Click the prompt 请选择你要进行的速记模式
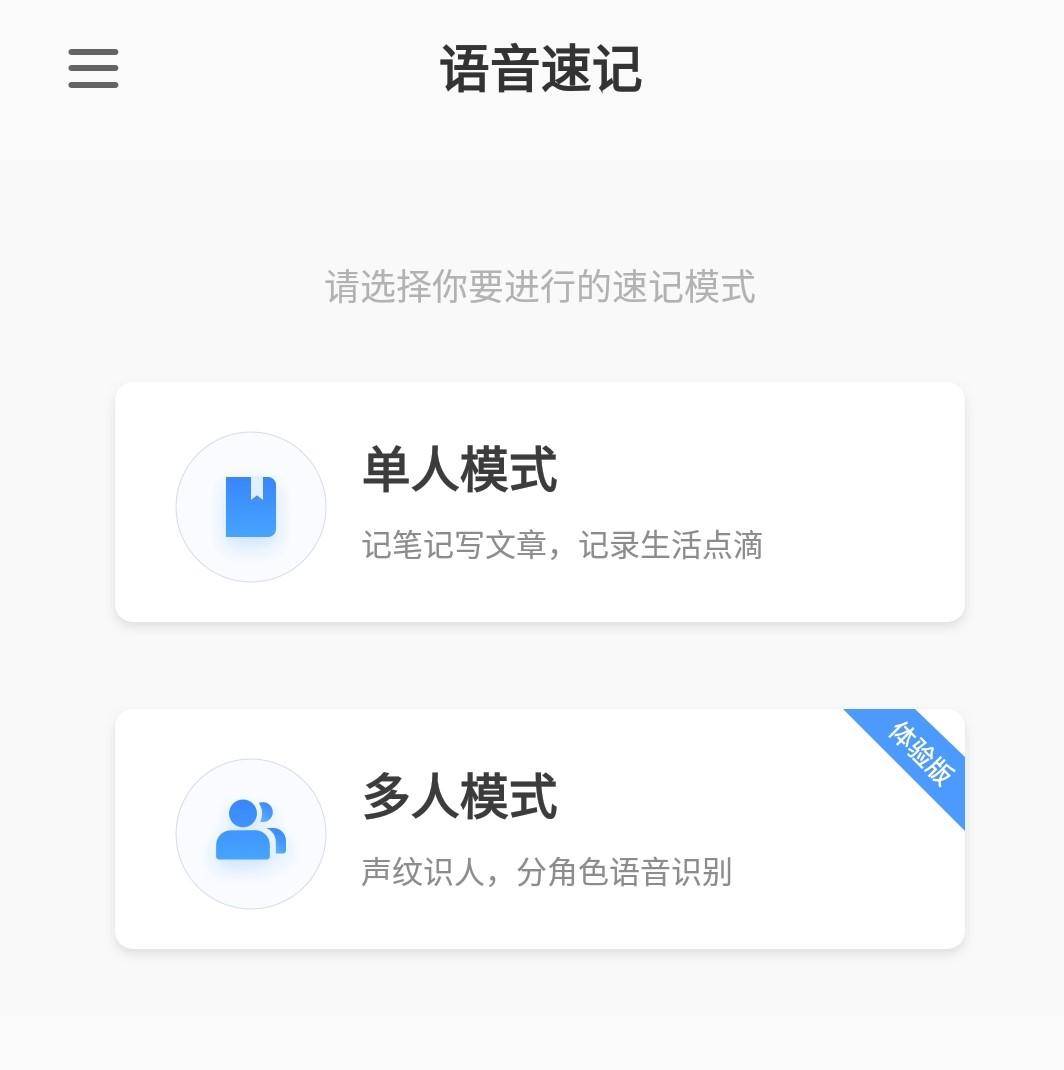The width and height of the screenshot is (1064, 1070). [541, 288]
